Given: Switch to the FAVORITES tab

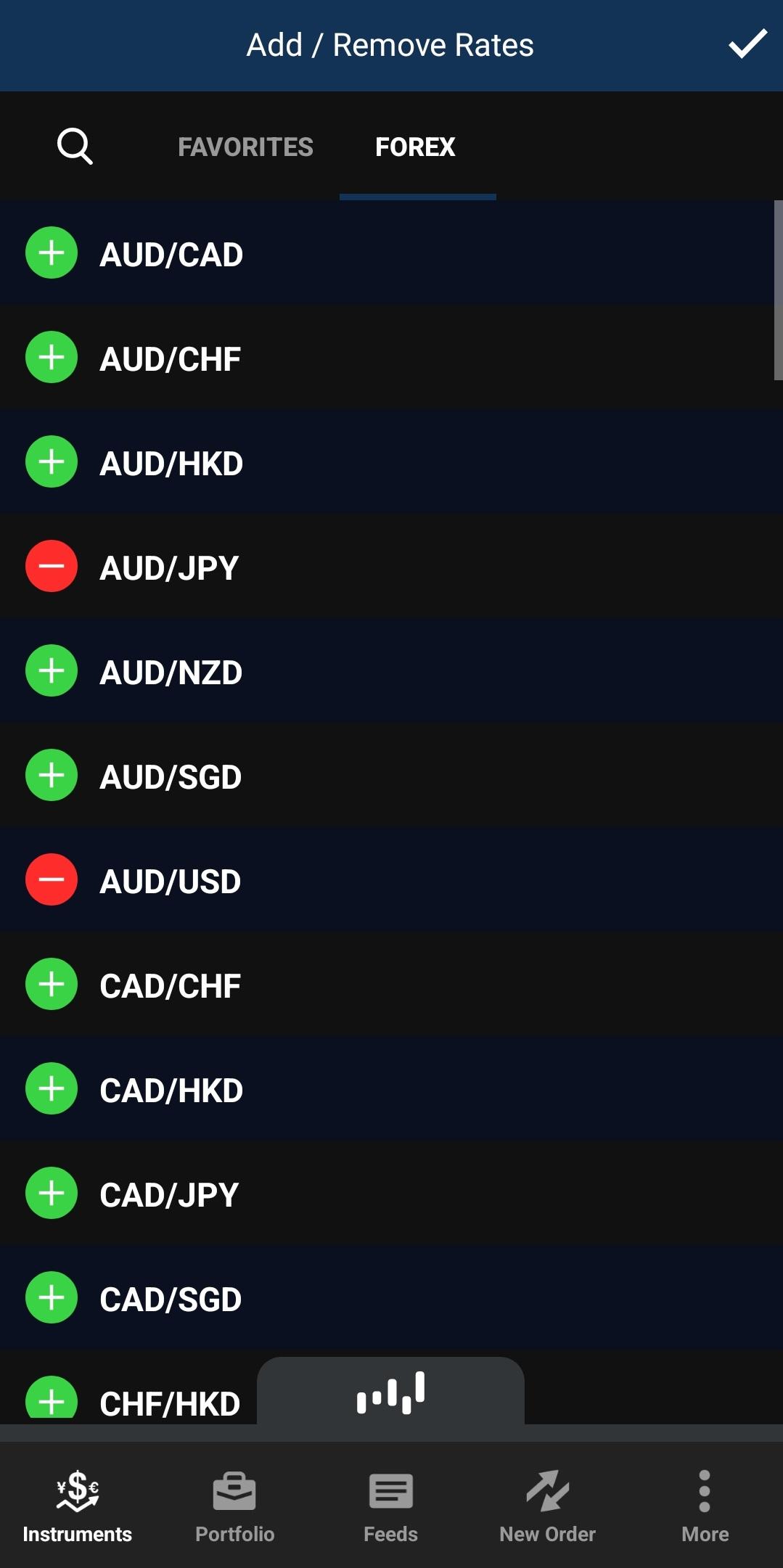Looking at the screenshot, I should click(245, 147).
